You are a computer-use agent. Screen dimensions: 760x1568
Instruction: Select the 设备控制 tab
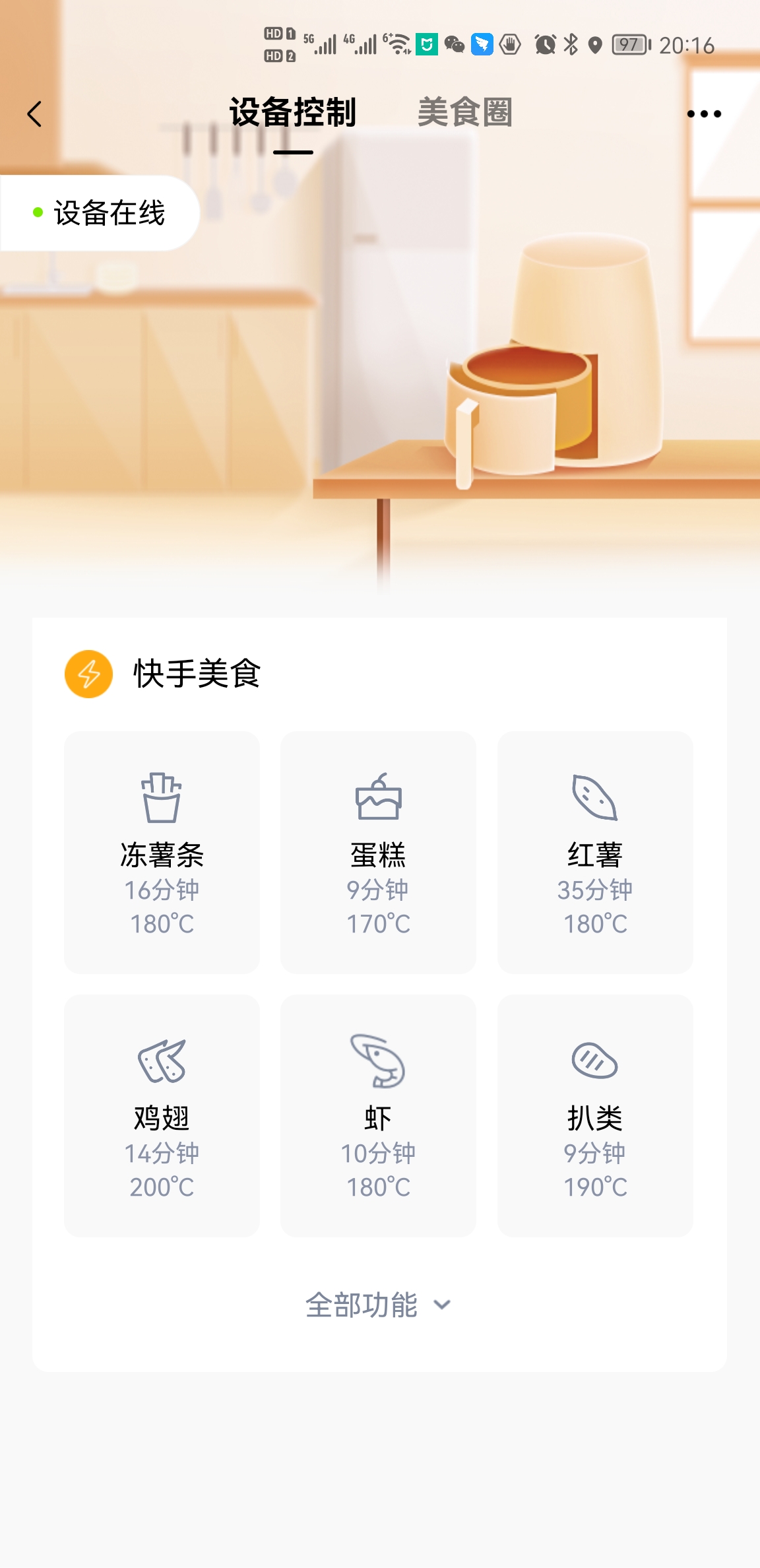tap(292, 112)
